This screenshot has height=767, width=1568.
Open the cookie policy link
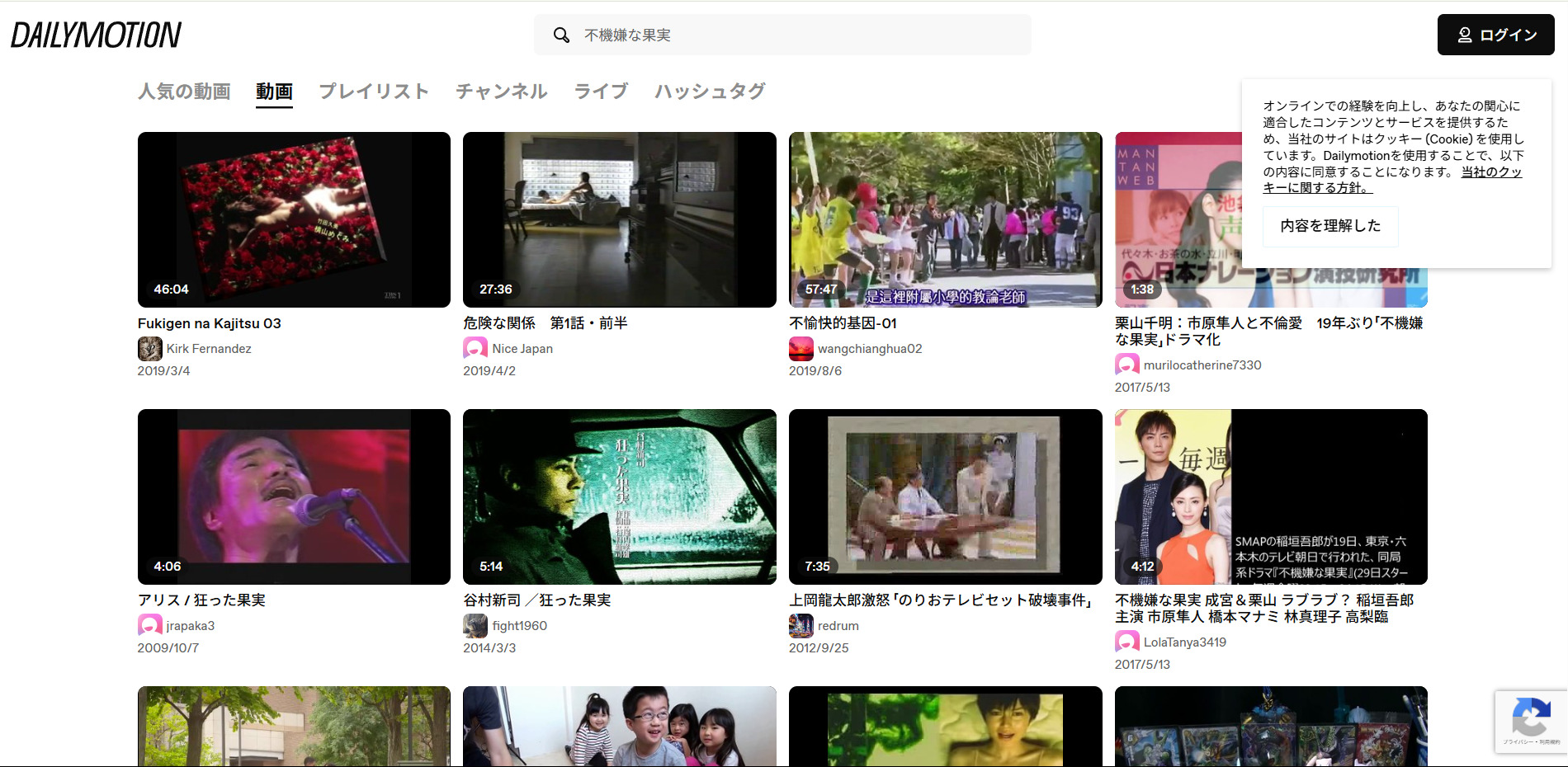coord(1490,172)
